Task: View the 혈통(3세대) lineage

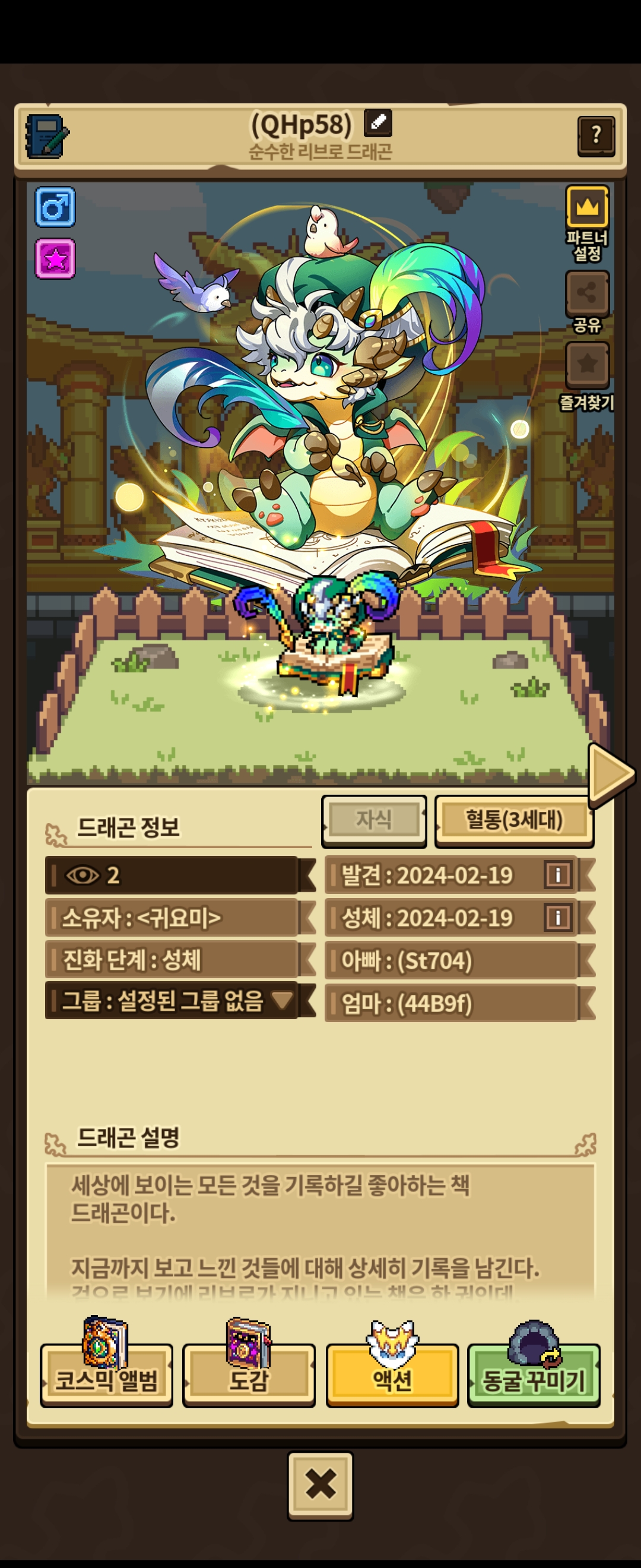Action: point(514,819)
